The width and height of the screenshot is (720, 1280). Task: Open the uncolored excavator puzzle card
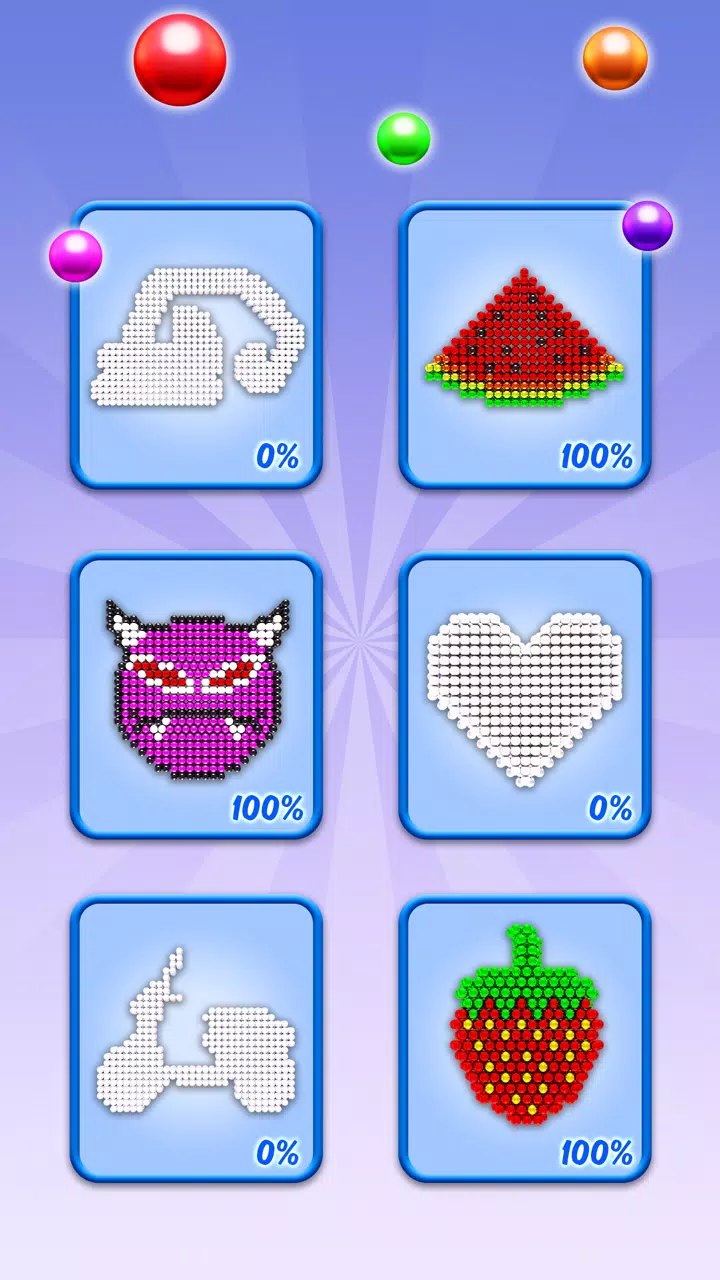tap(196, 345)
